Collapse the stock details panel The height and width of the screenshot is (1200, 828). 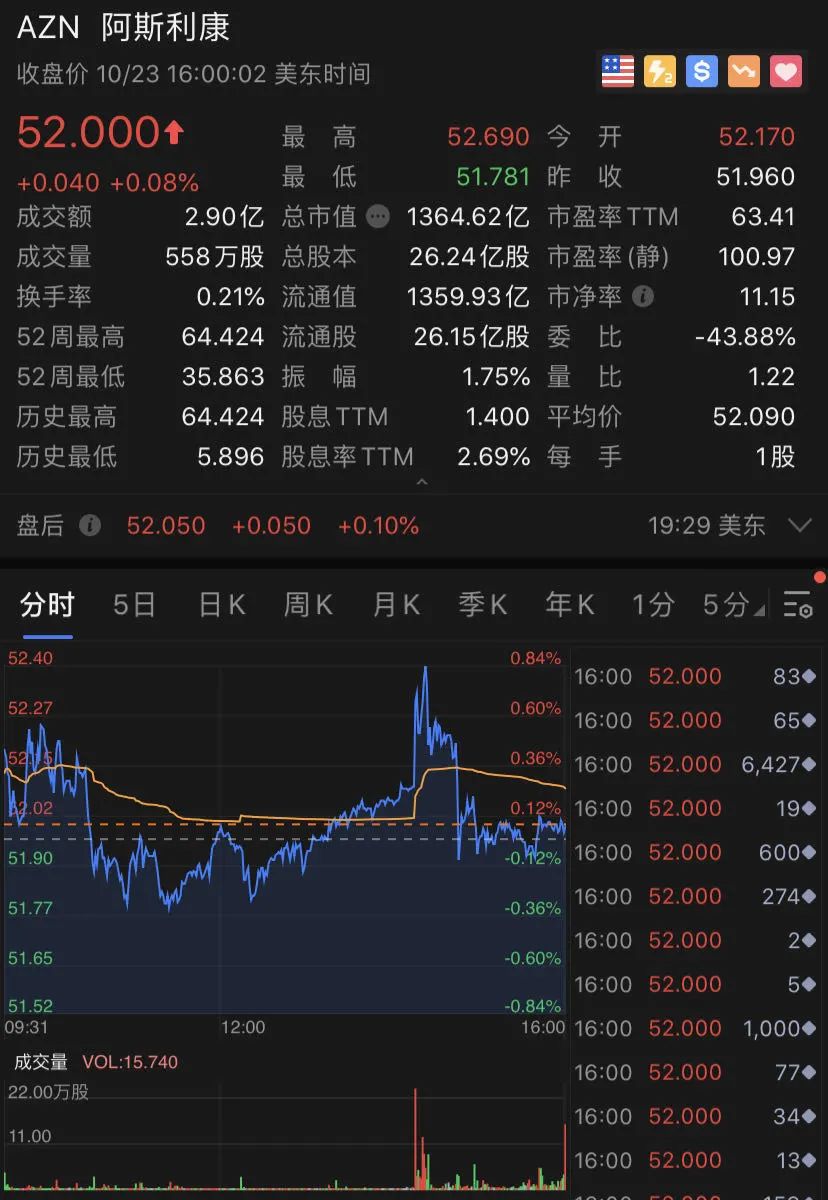[x=422, y=483]
